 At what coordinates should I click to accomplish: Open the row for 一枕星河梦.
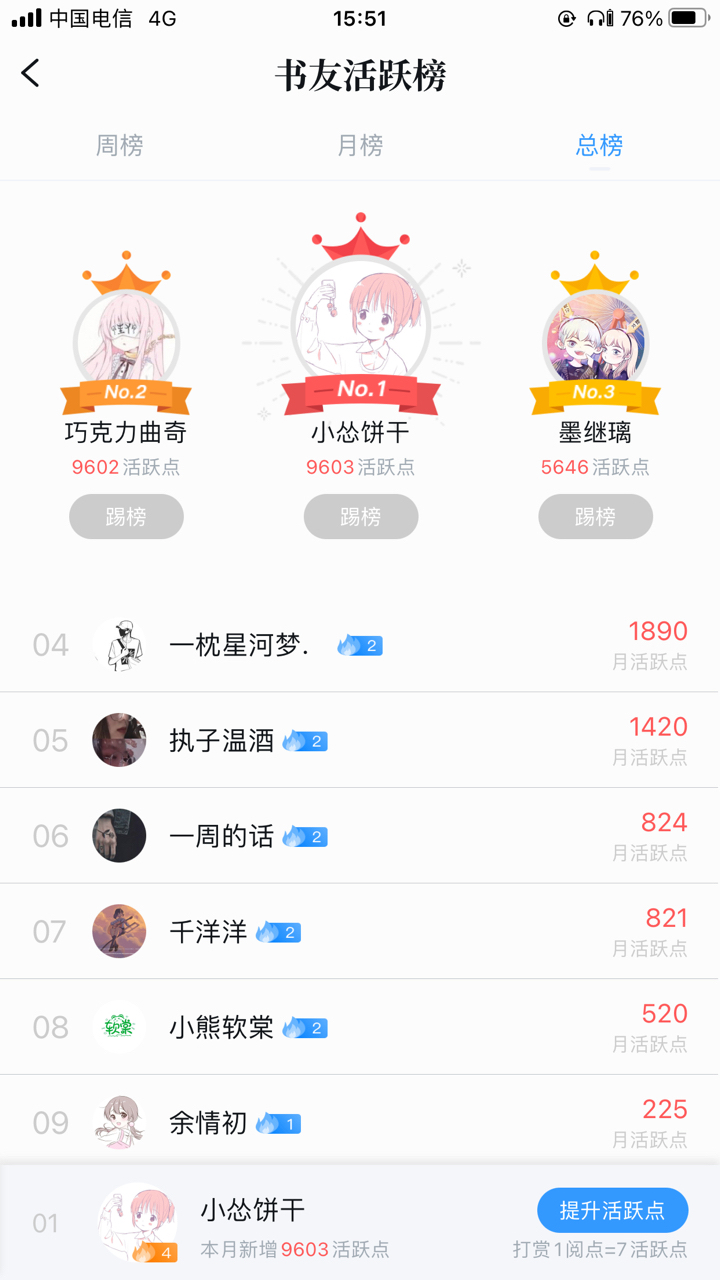360,645
